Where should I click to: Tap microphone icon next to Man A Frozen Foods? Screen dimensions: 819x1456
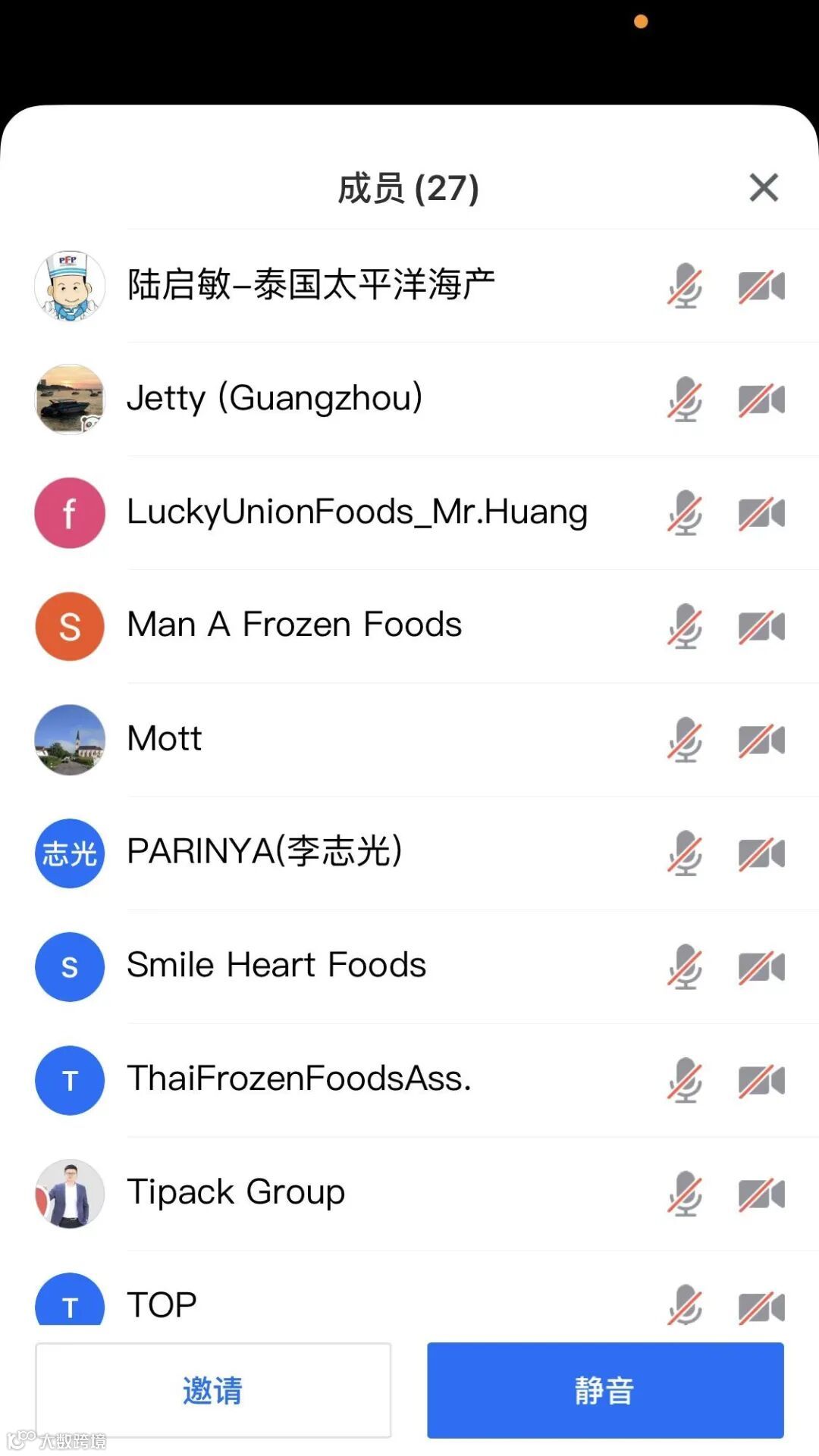tap(685, 626)
